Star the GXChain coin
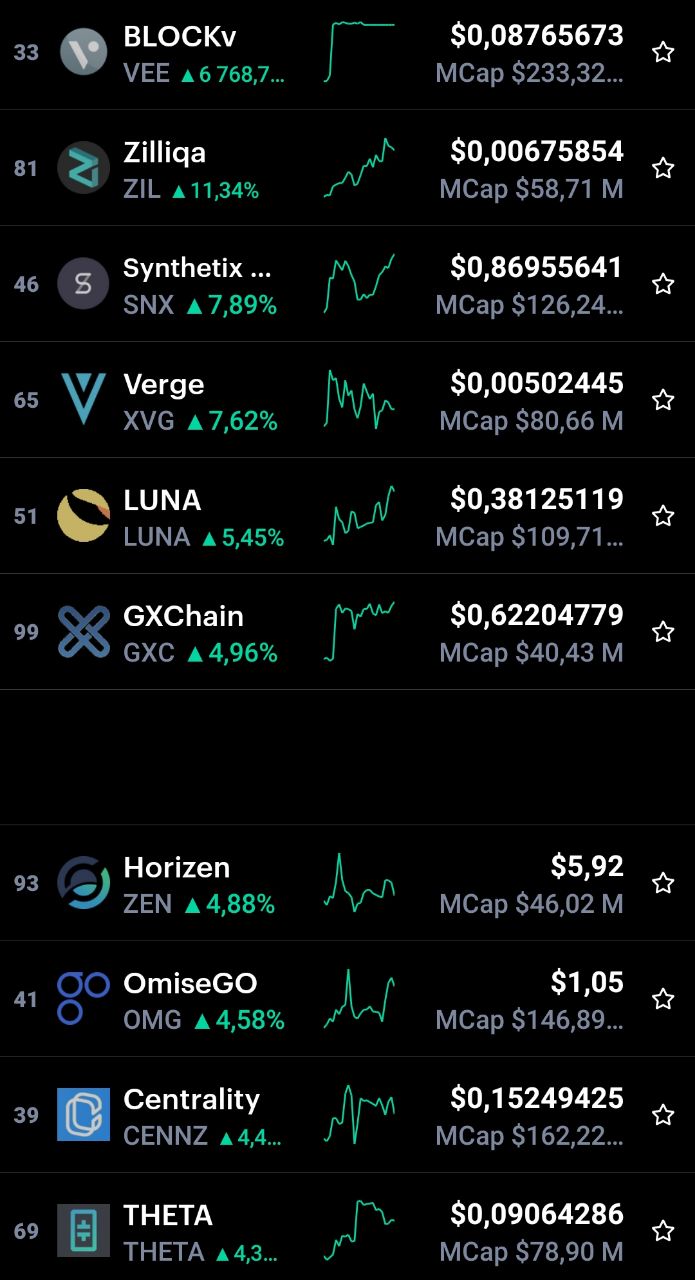The height and width of the screenshot is (1280, 695). pos(663,632)
